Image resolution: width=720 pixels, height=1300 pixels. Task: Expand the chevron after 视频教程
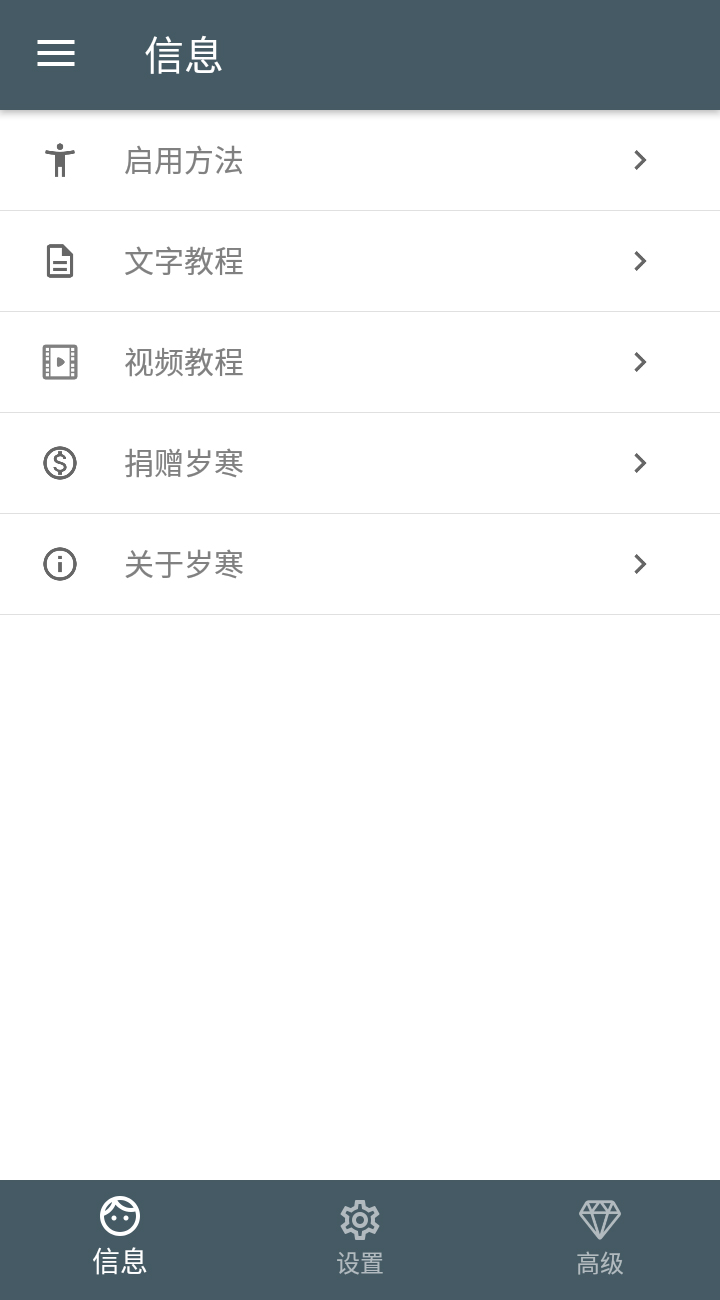coord(639,362)
